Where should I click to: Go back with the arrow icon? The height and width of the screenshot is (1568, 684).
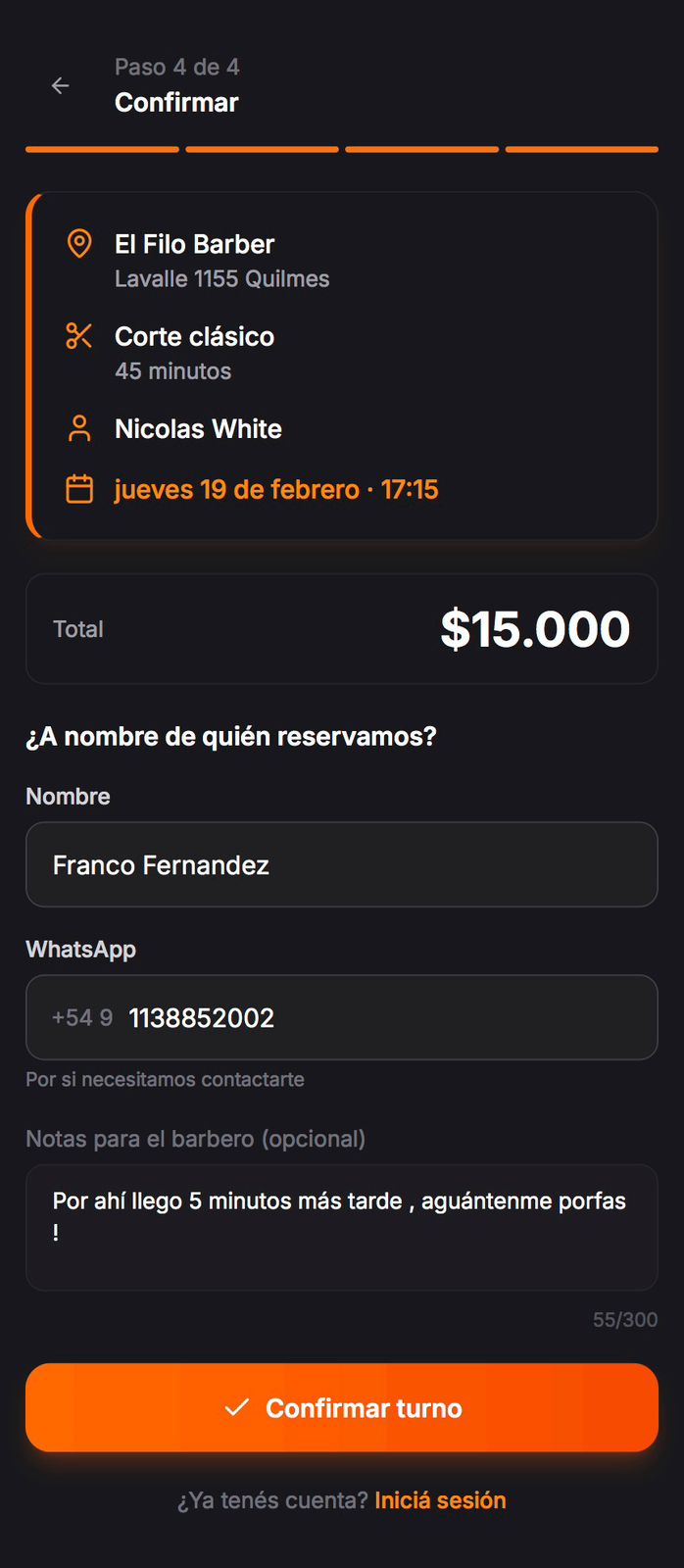61,86
